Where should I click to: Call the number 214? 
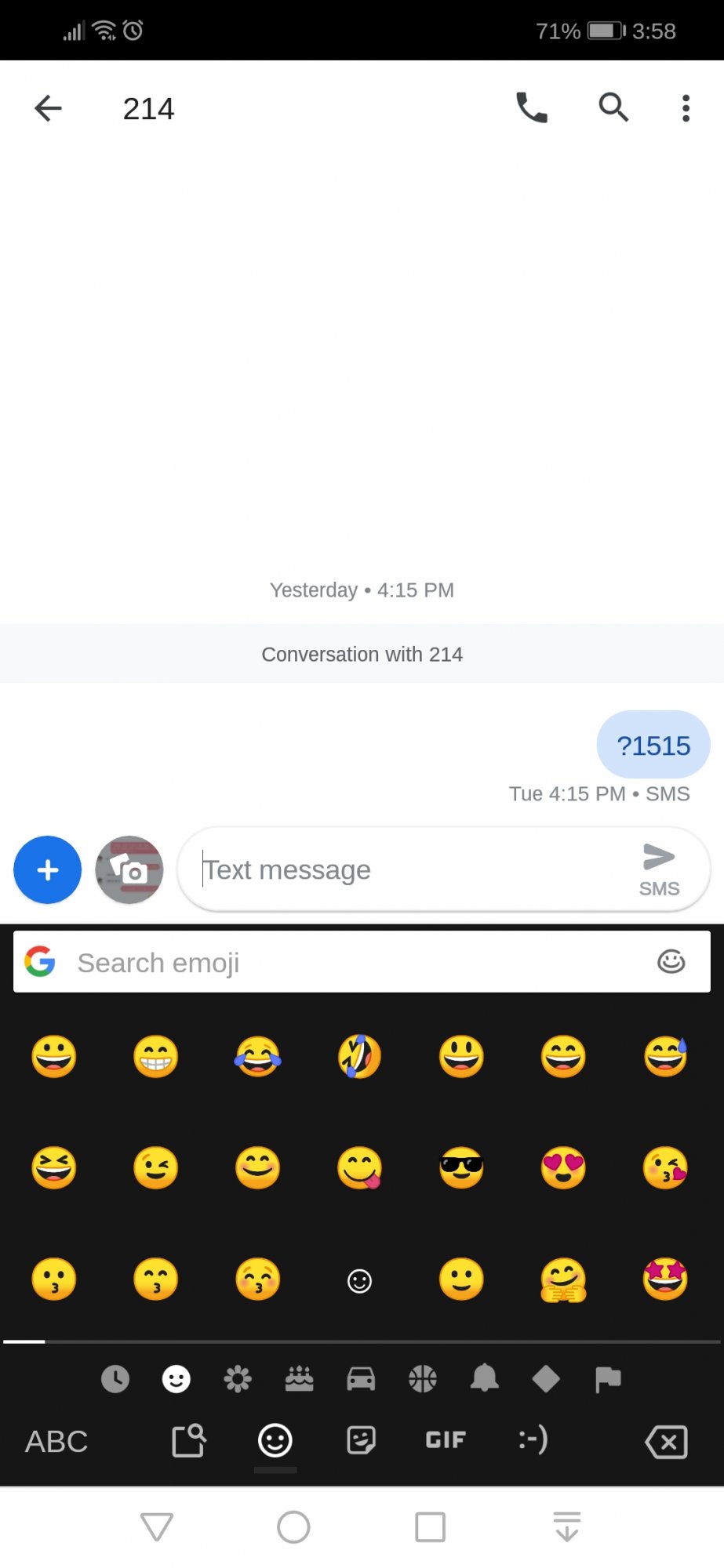[x=531, y=108]
